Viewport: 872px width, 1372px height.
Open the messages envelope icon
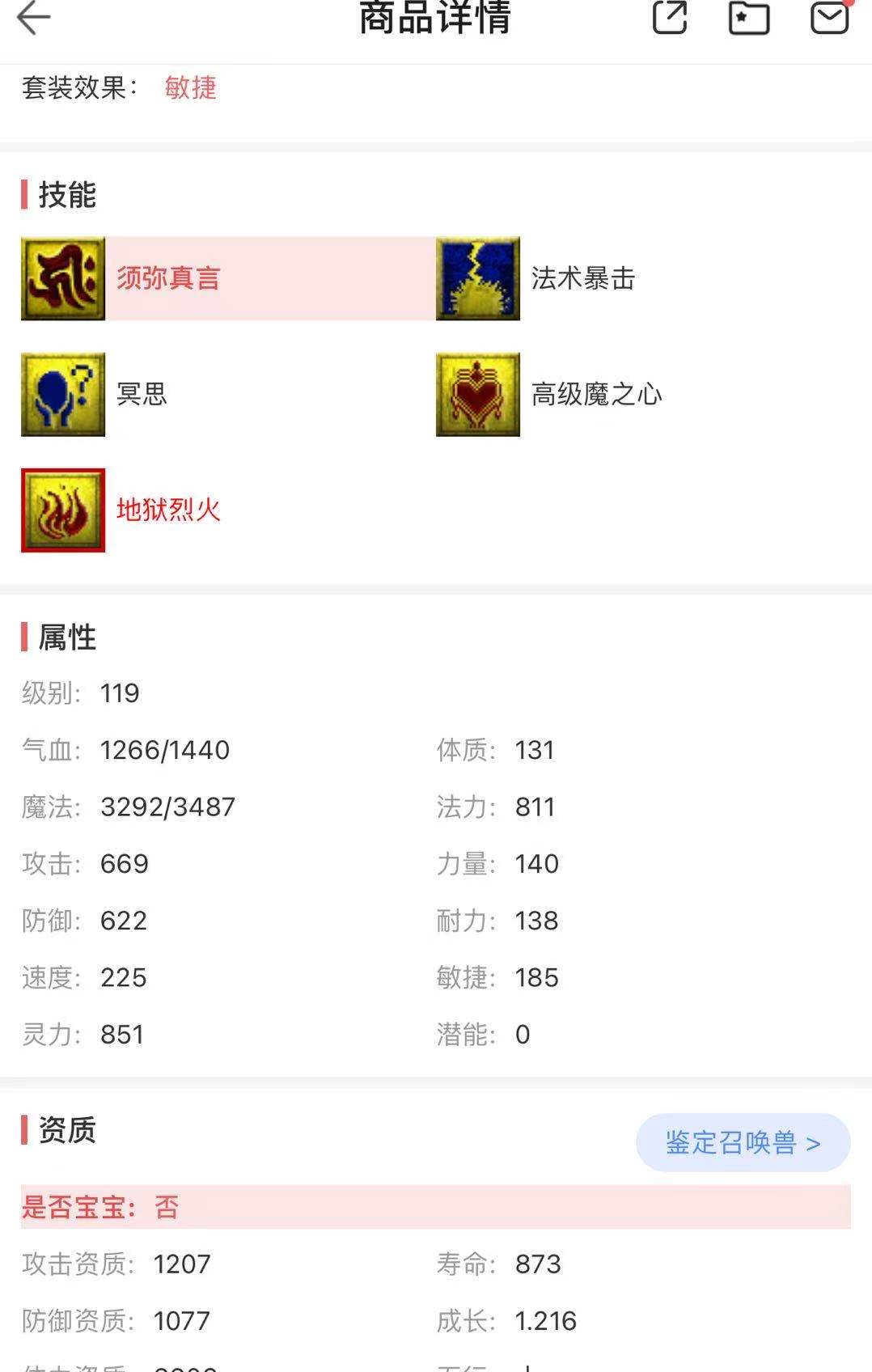click(x=829, y=17)
